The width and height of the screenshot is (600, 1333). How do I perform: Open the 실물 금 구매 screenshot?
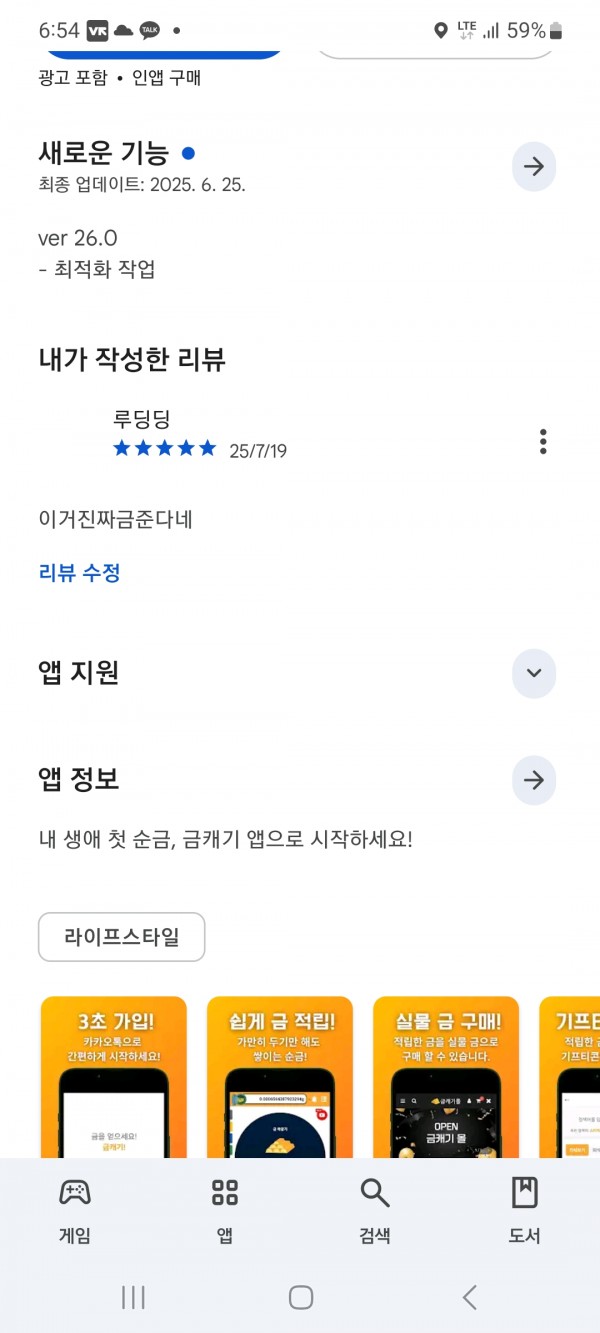pyautogui.click(x=446, y=1077)
